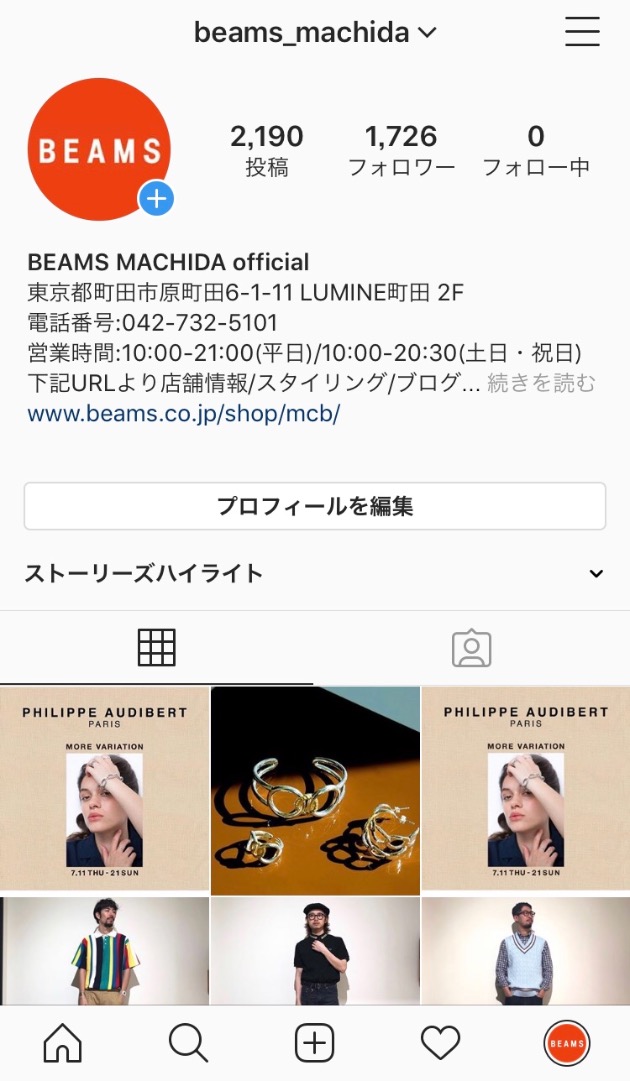Switch to the grid posts tab
The width and height of the screenshot is (630, 1081).
156,648
